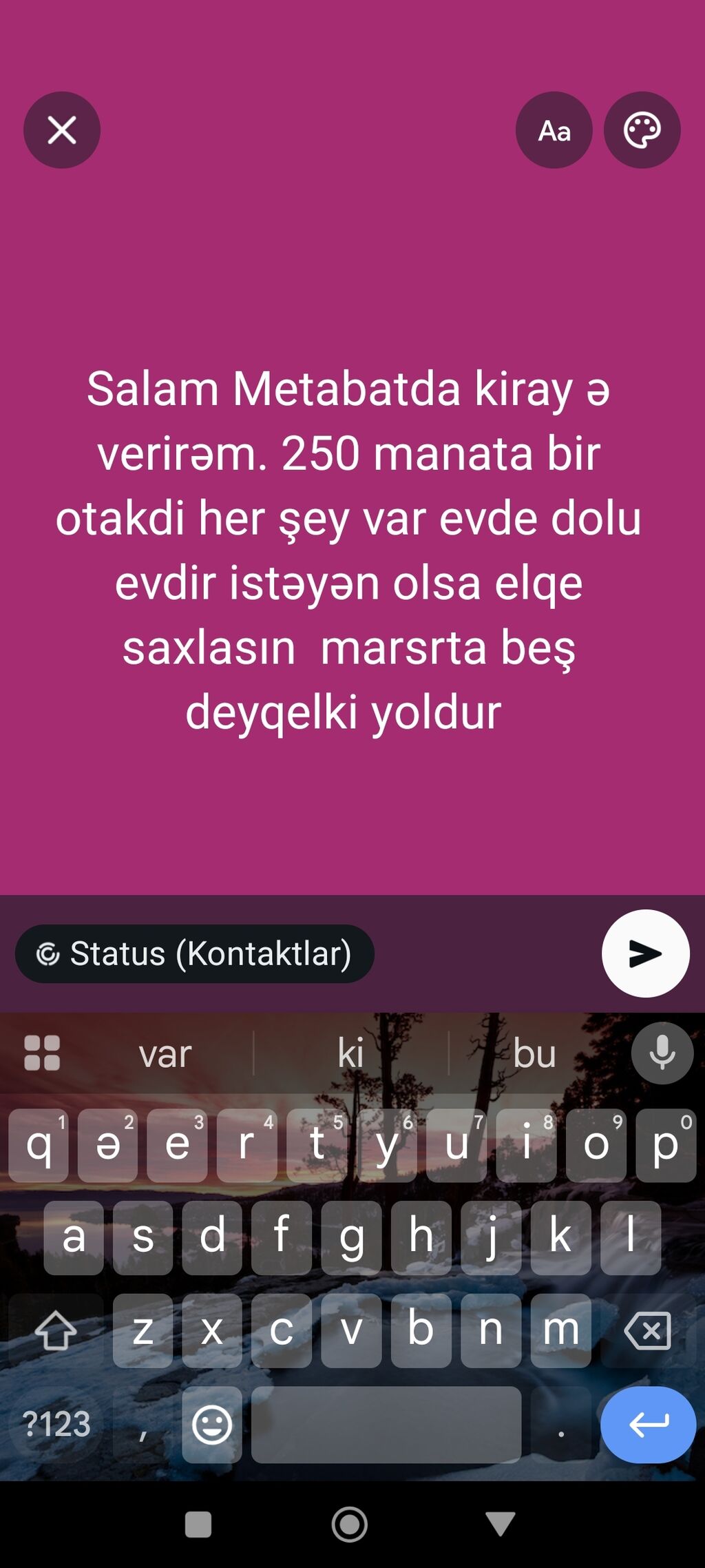
Task: Switch keyboard to ?123 symbols
Action: (x=56, y=1424)
